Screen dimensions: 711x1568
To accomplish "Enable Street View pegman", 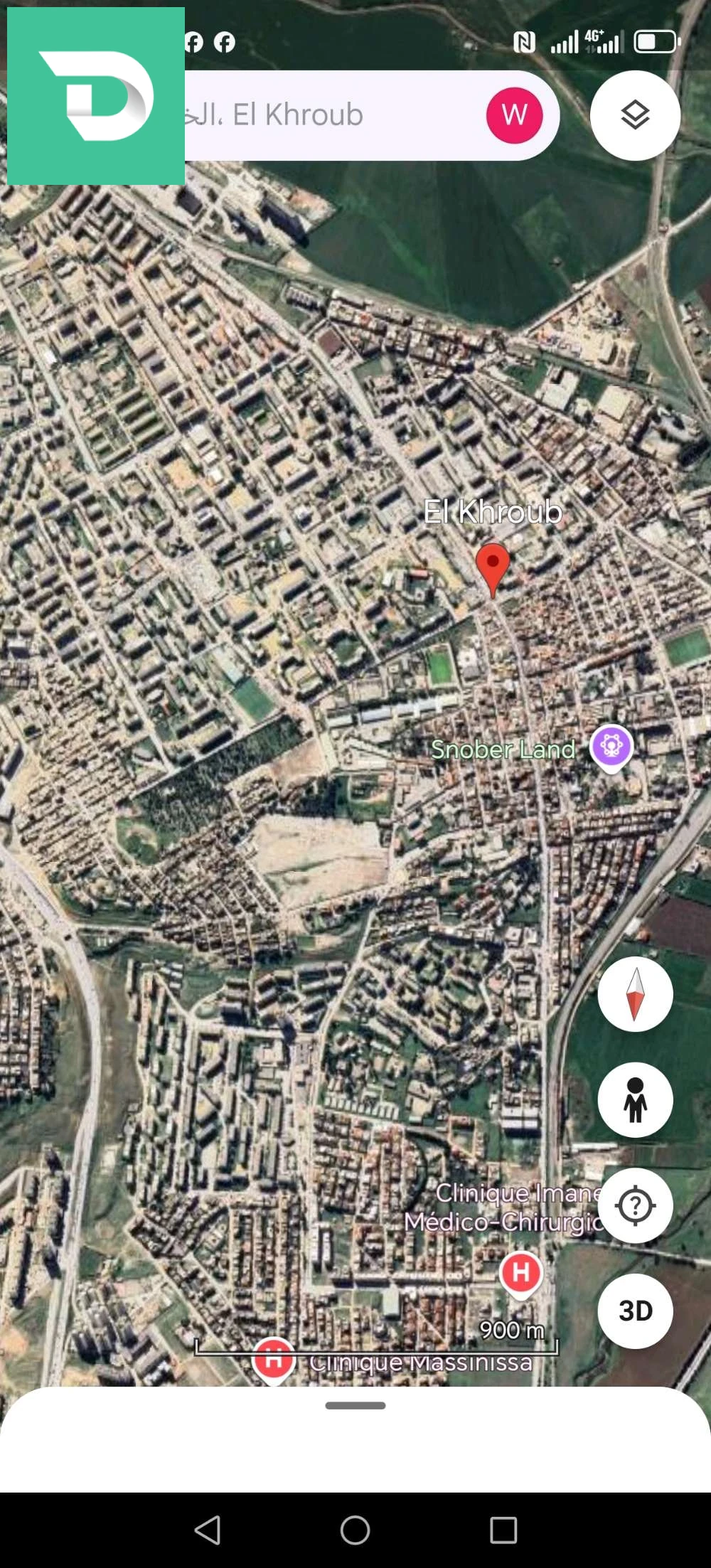I will 635,1099.
